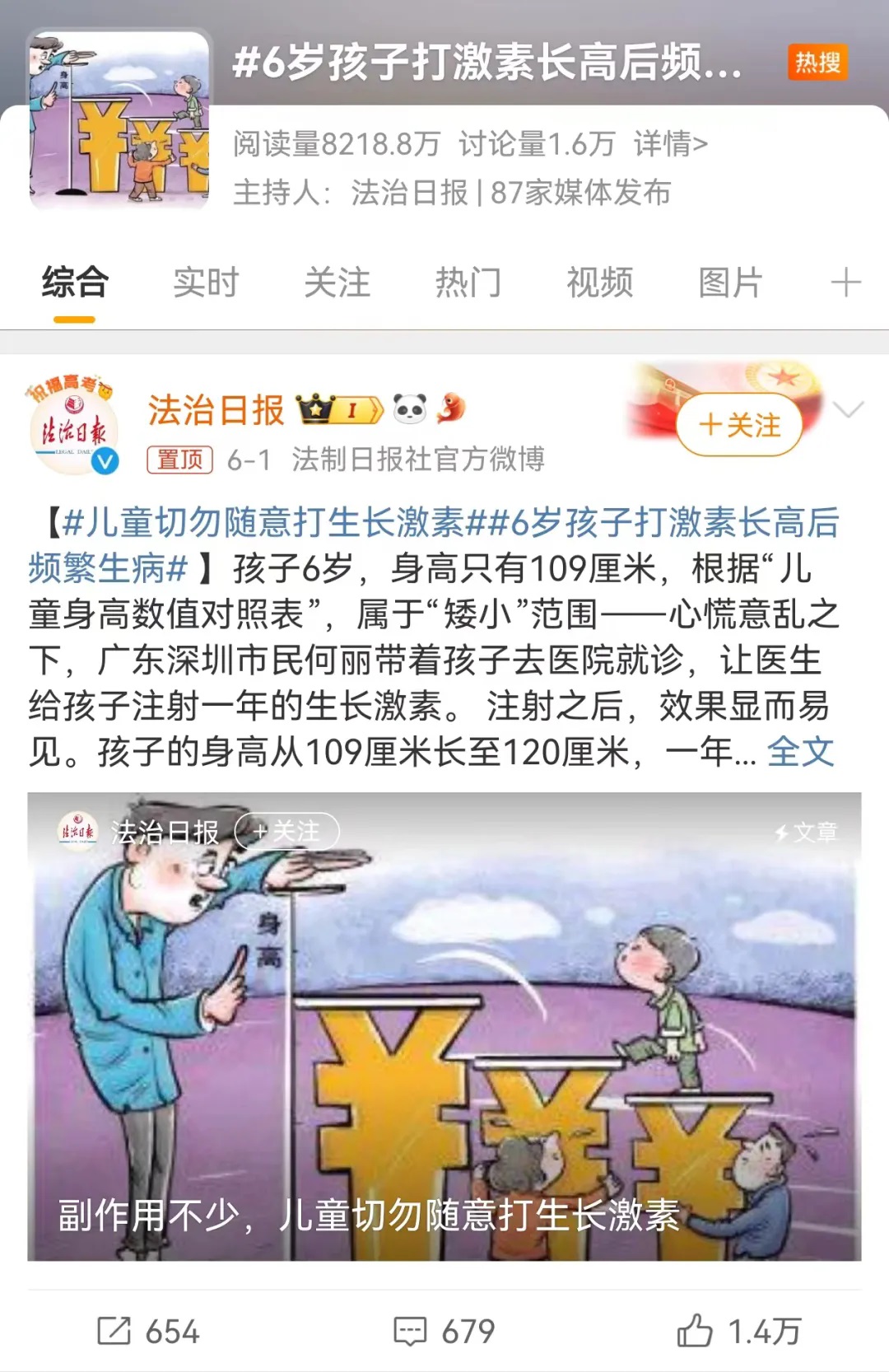
Task: Expand full post with 全文
Action: [800, 752]
